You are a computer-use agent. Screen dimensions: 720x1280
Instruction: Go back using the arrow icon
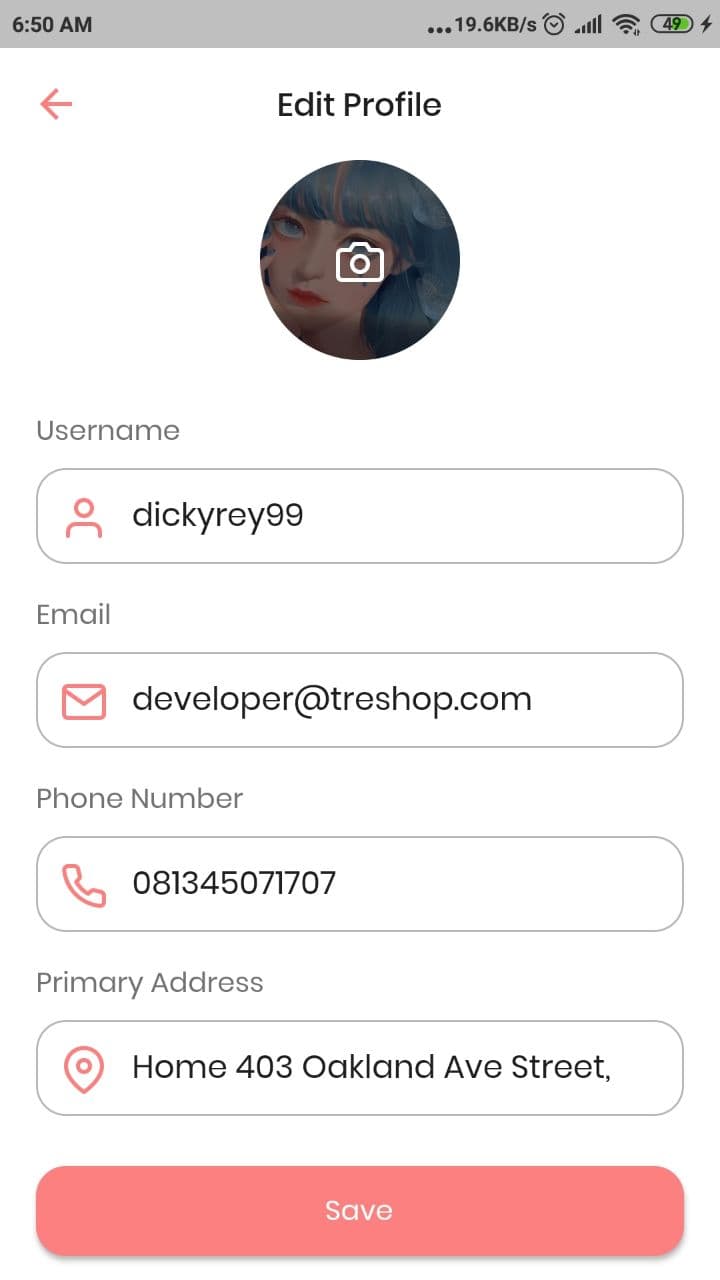(56, 104)
